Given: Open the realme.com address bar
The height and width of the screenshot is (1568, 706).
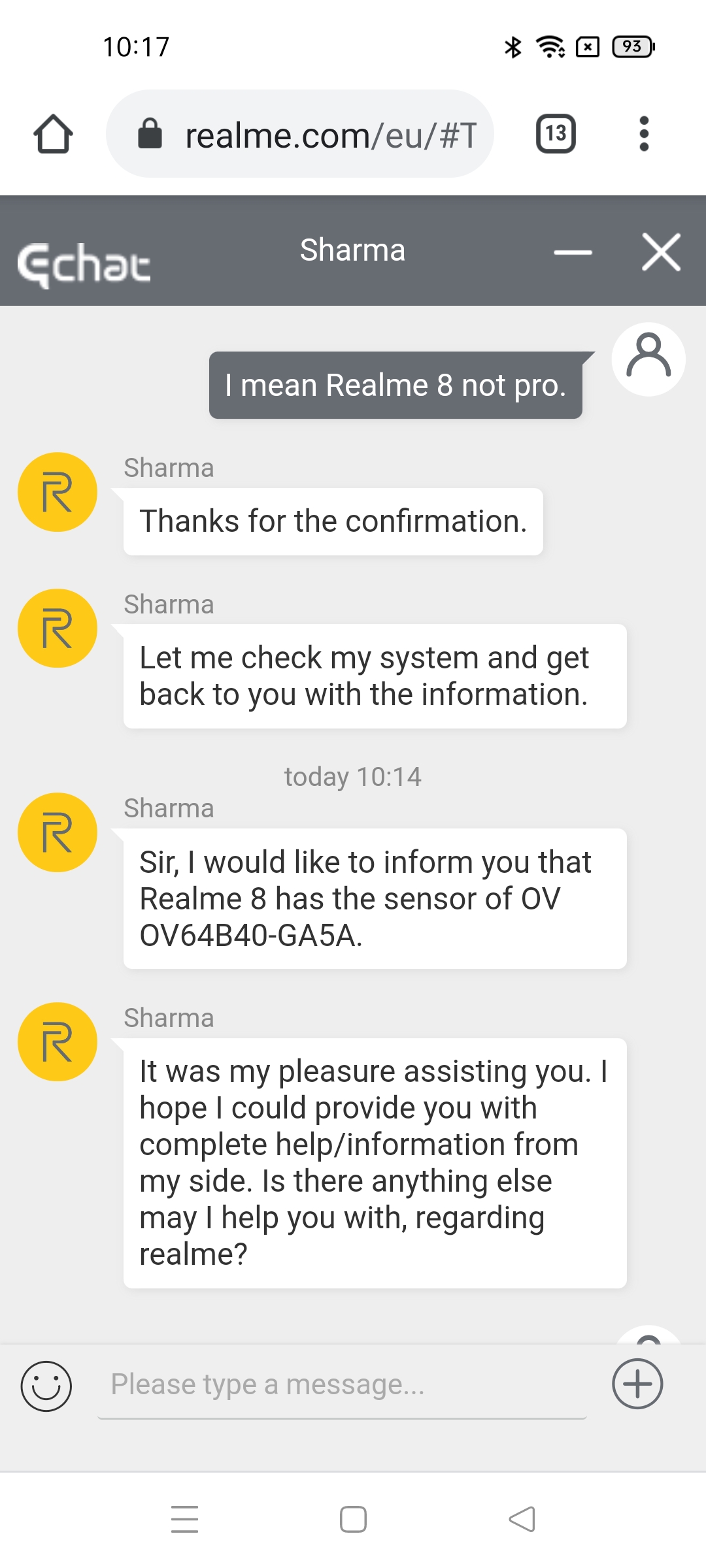Looking at the screenshot, I should click(299, 134).
